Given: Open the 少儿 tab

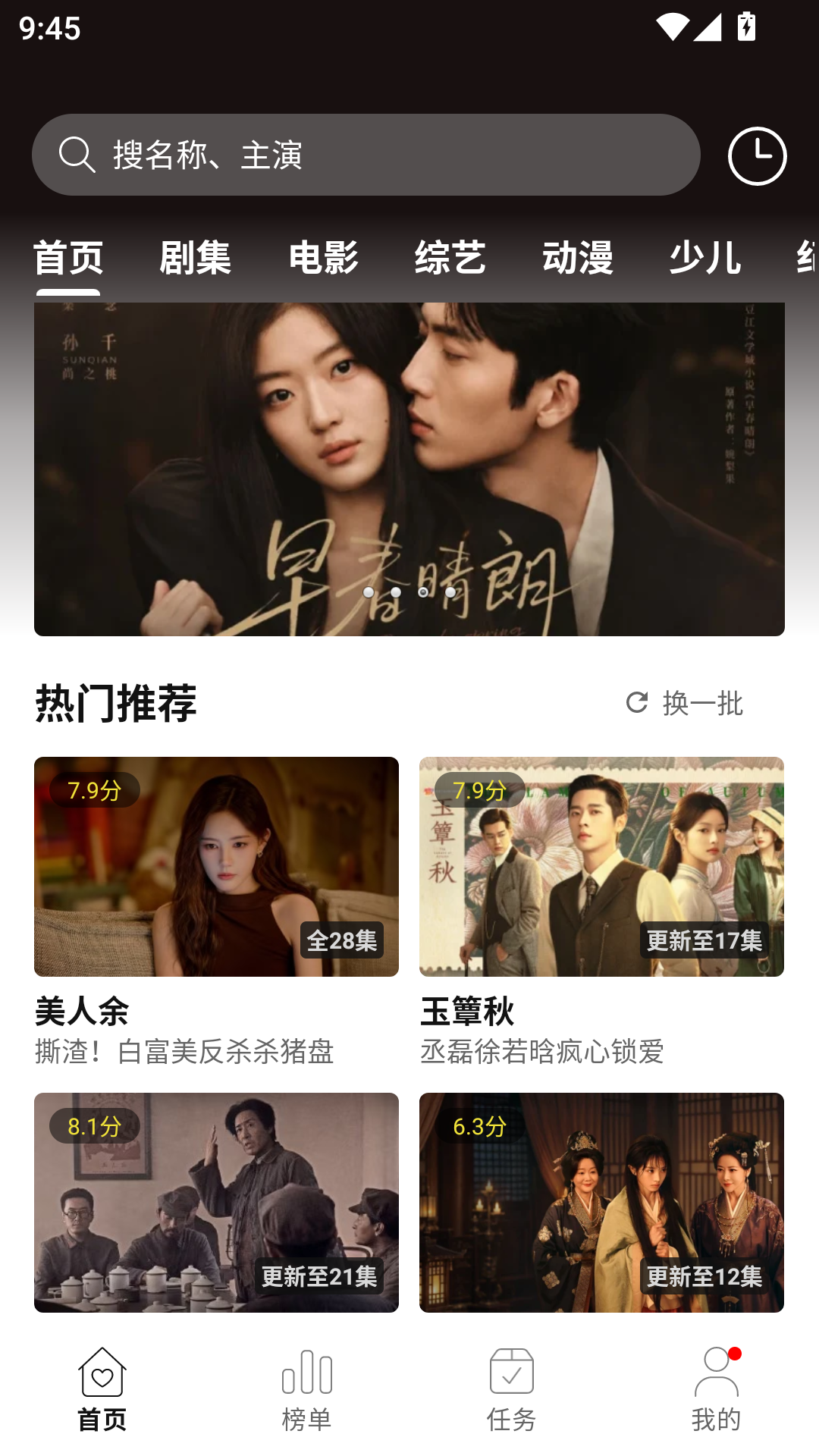Looking at the screenshot, I should click(705, 257).
